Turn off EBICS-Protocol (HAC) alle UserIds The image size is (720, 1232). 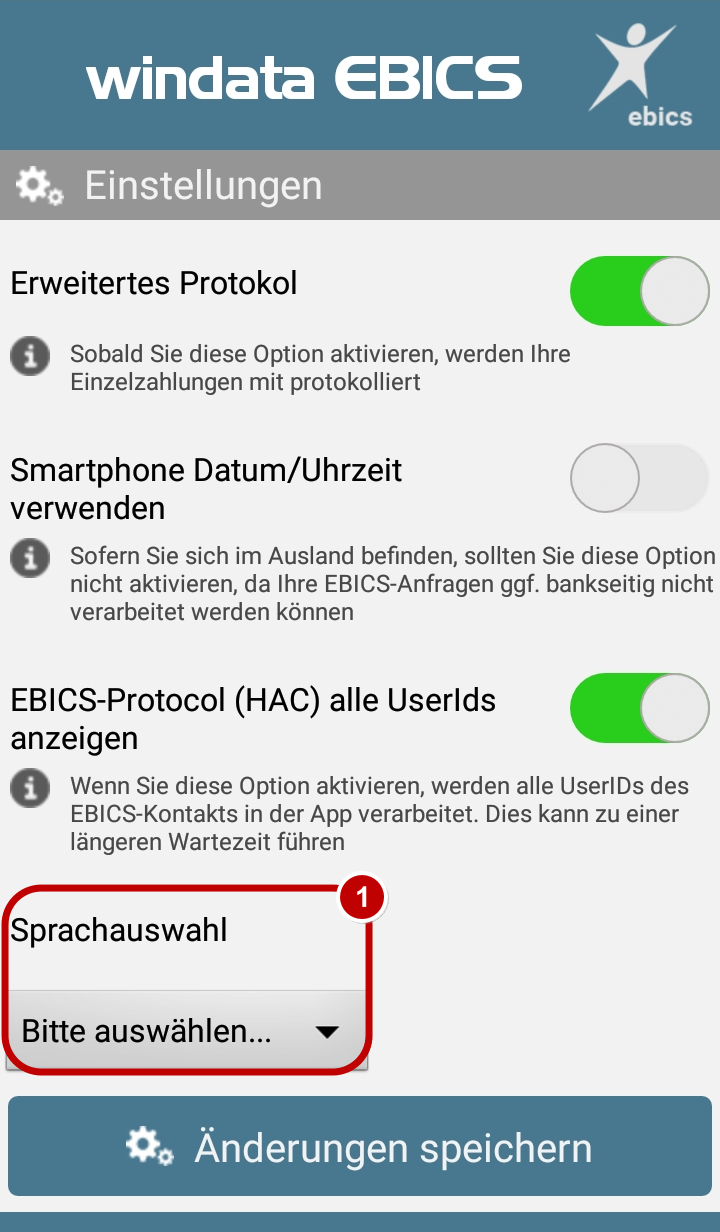(x=640, y=708)
